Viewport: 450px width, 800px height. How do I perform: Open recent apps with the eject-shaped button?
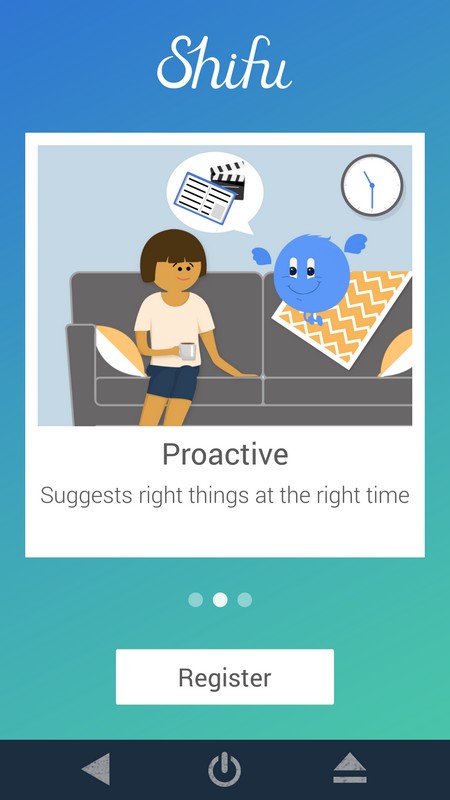350,768
